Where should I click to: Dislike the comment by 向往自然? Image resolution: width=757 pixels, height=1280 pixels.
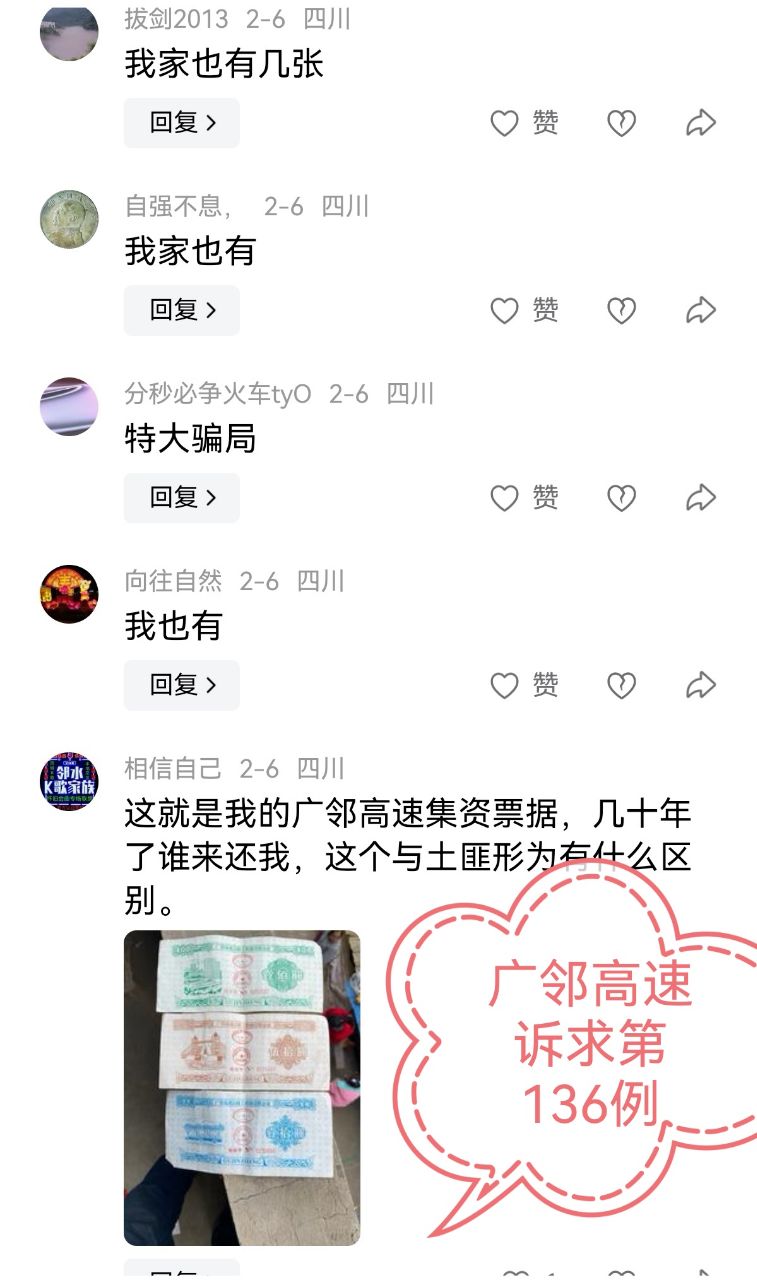tap(621, 685)
